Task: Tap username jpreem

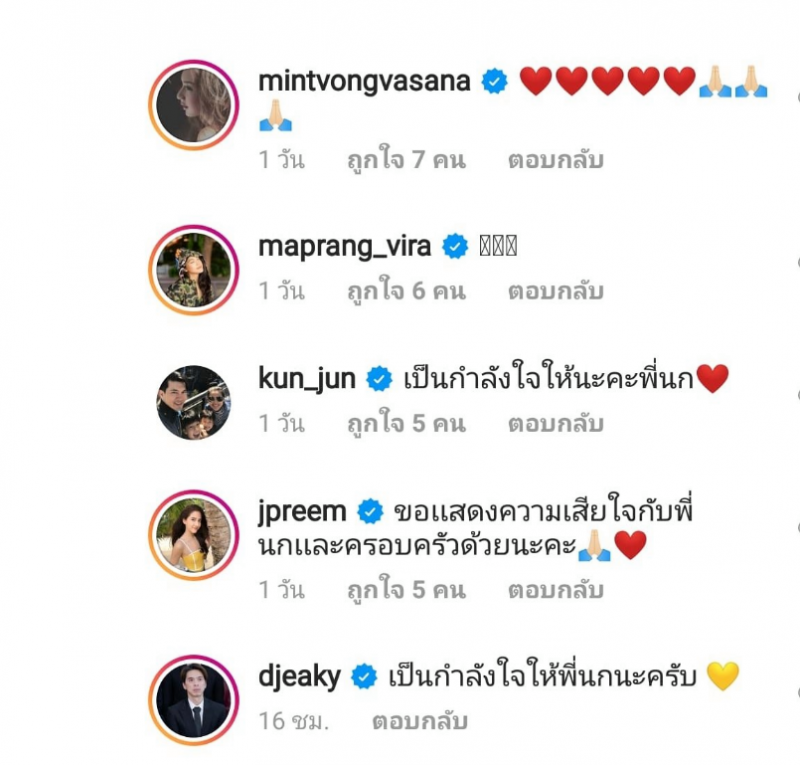Action: click(x=302, y=512)
